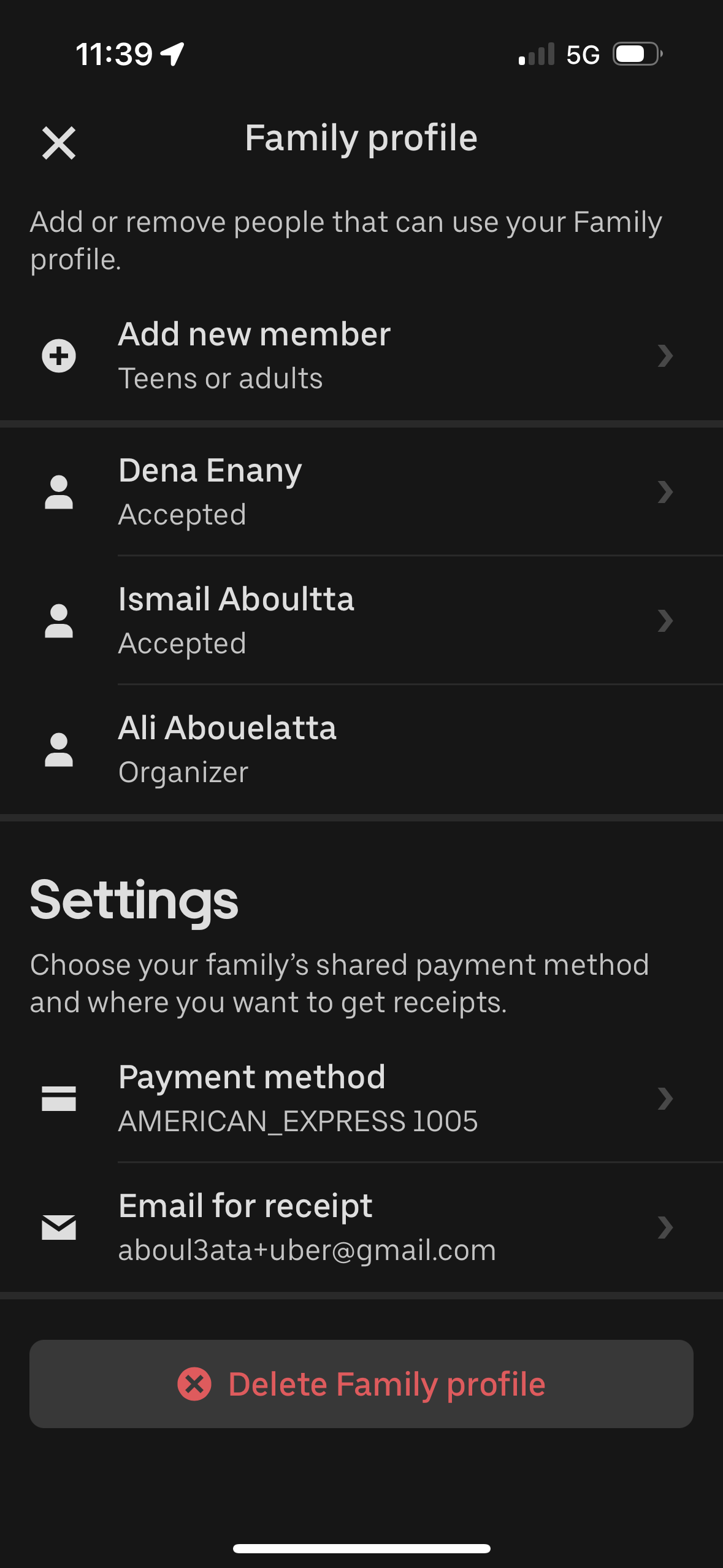The height and width of the screenshot is (1568, 723).
Task: Click Ismail Aboultta's avatar icon
Action: click(x=59, y=621)
